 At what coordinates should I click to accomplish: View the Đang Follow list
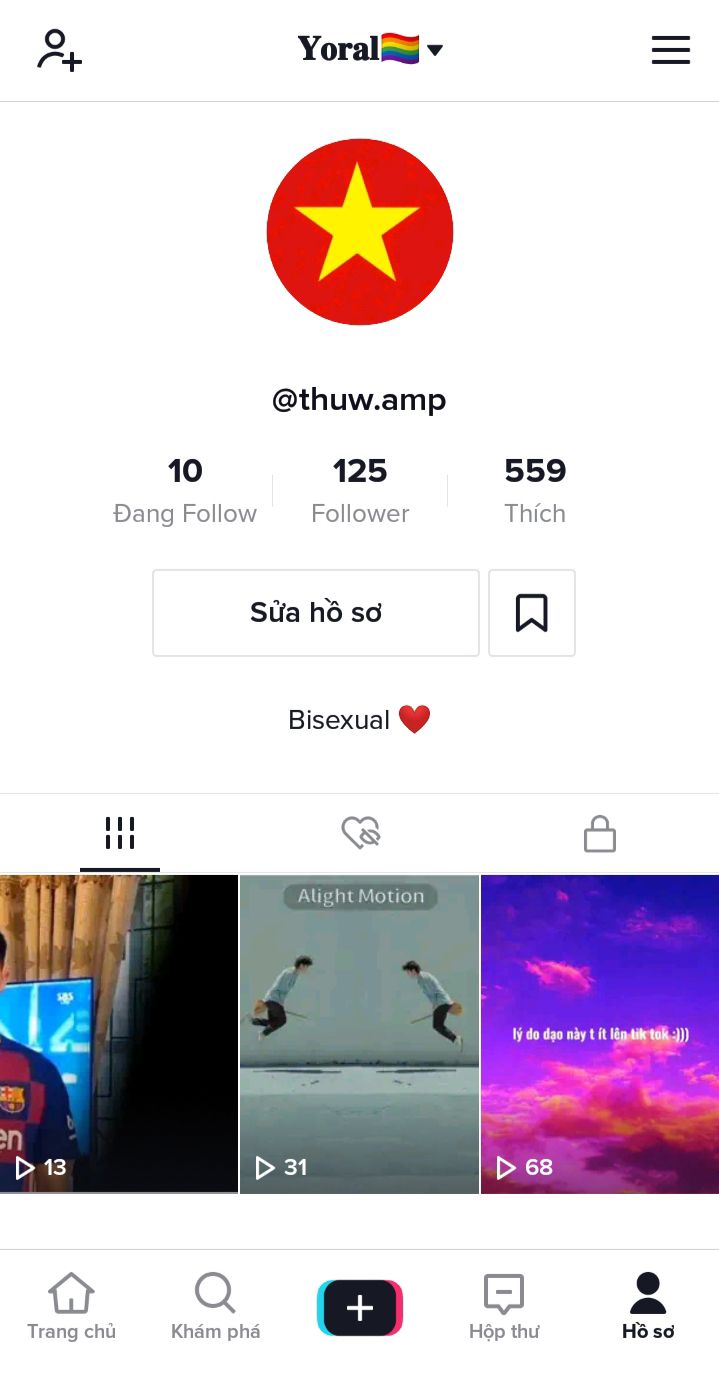tap(185, 490)
